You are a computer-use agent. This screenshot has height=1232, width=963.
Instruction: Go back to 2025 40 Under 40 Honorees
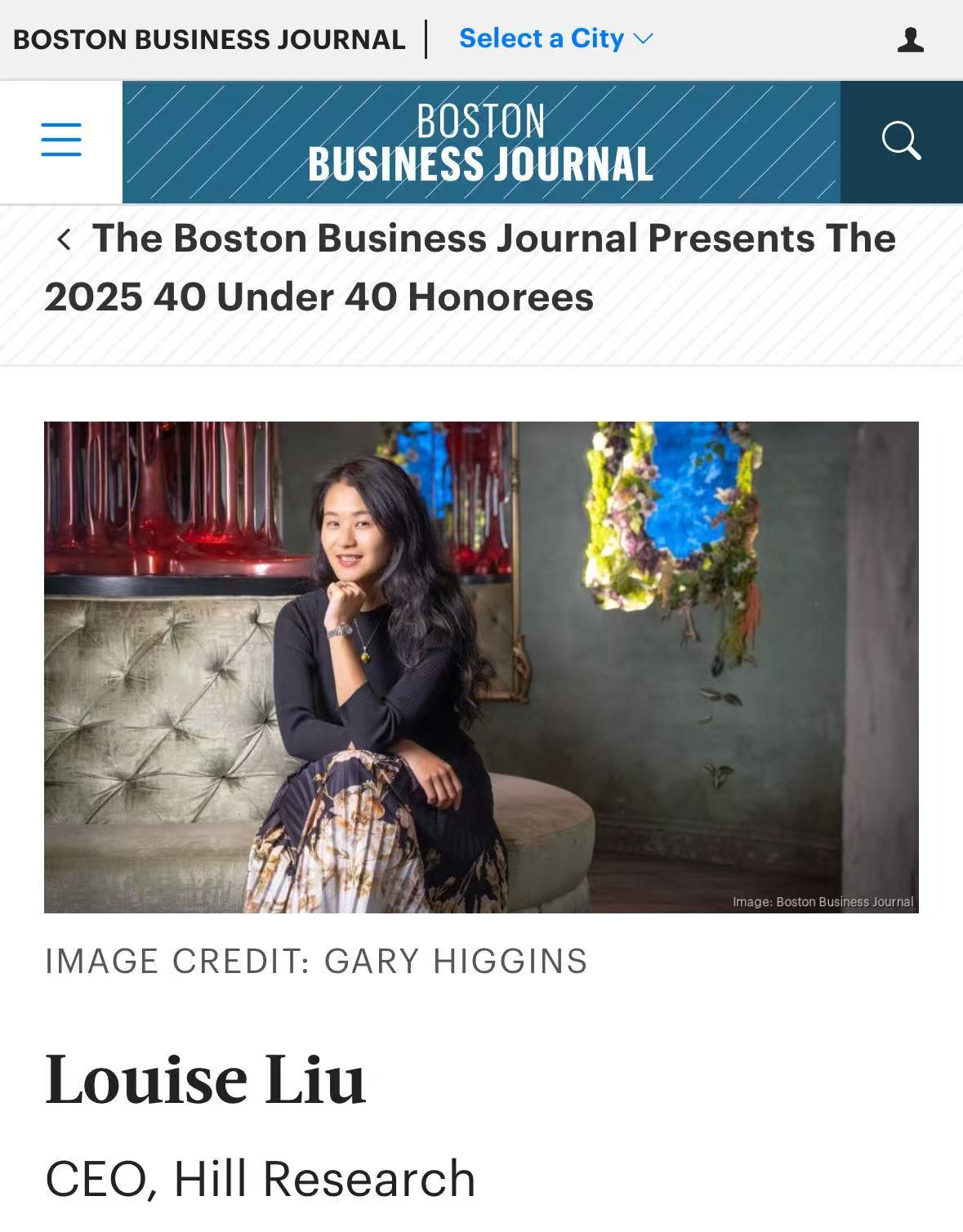coord(64,240)
